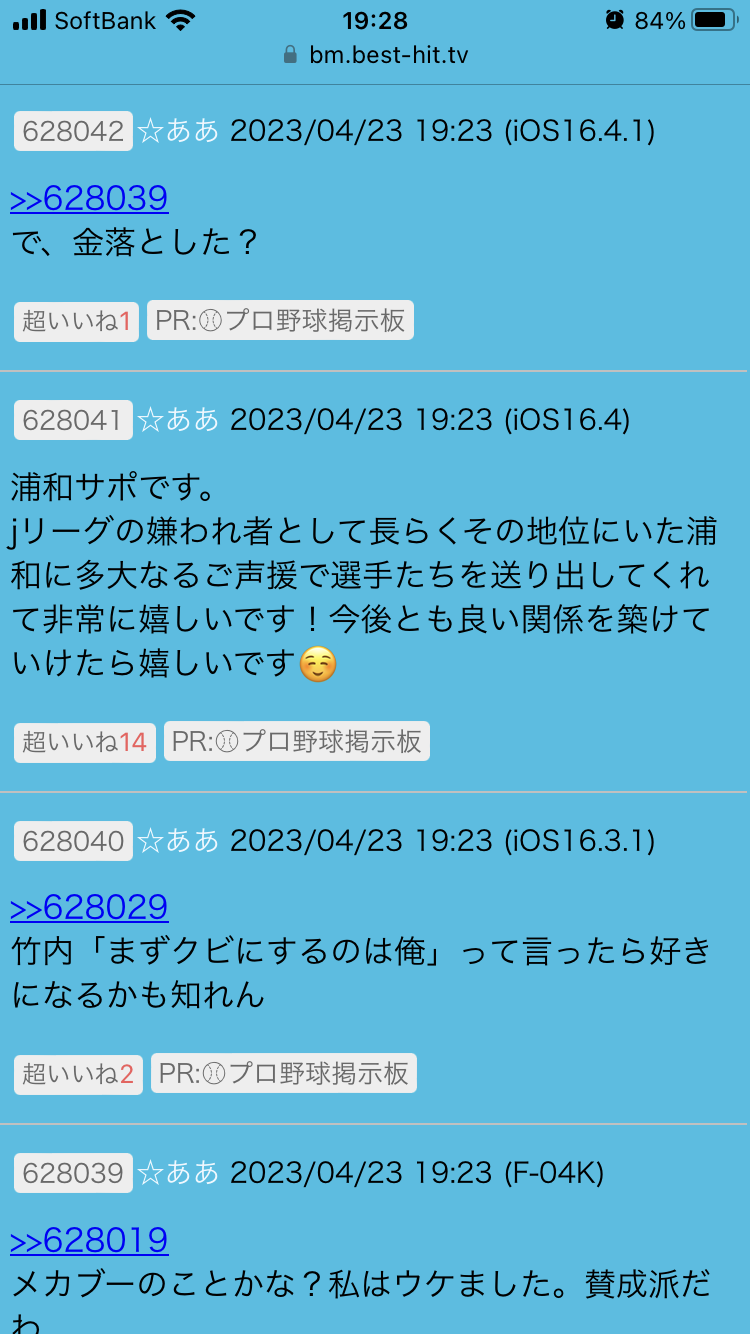Tap post number 628042 badge
The image size is (750, 1334).
click(73, 131)
